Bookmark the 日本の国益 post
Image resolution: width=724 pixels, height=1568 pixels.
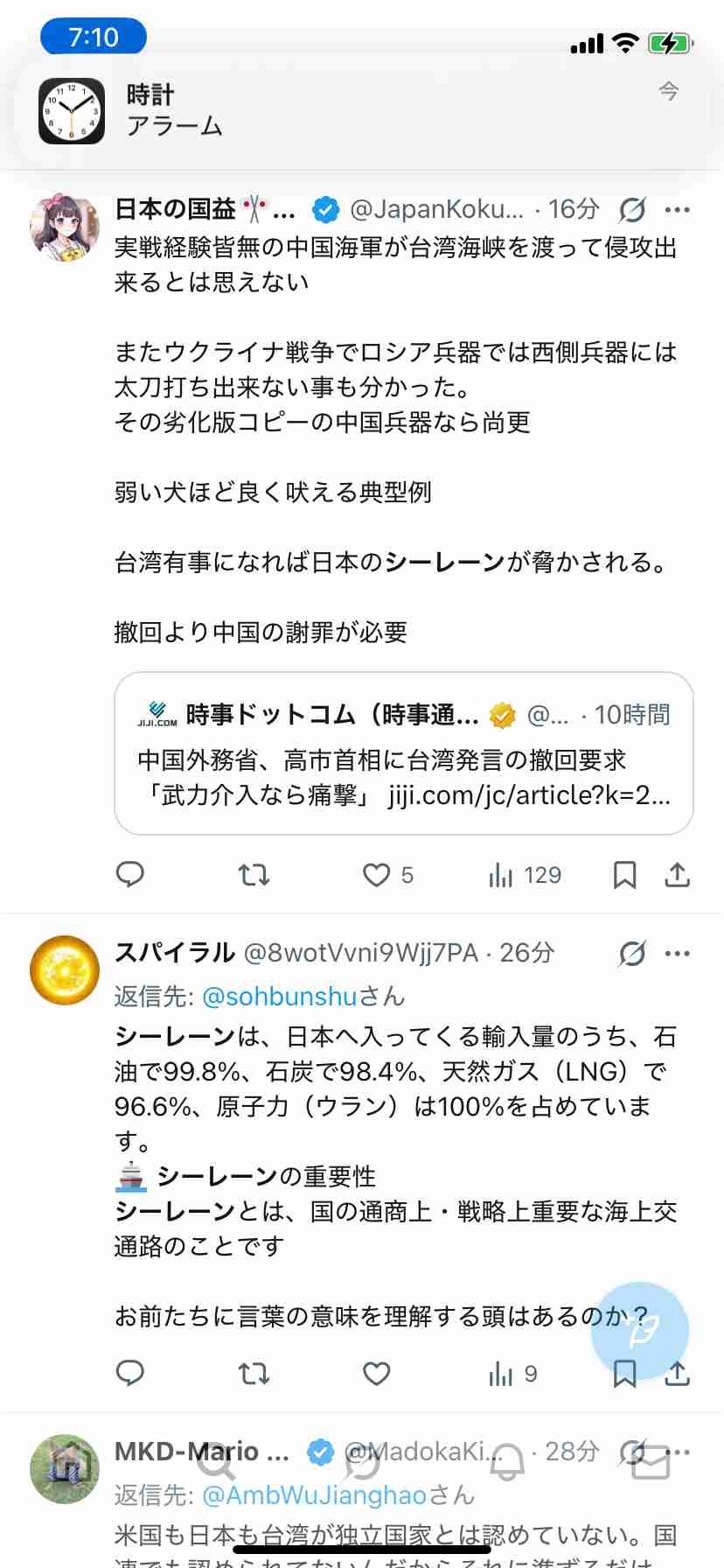tap(624, 874)
